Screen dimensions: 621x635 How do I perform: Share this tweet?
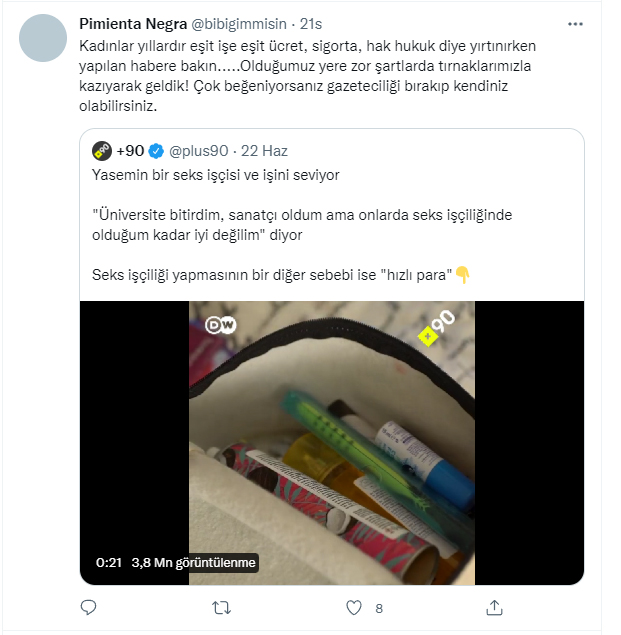(494, 607)
